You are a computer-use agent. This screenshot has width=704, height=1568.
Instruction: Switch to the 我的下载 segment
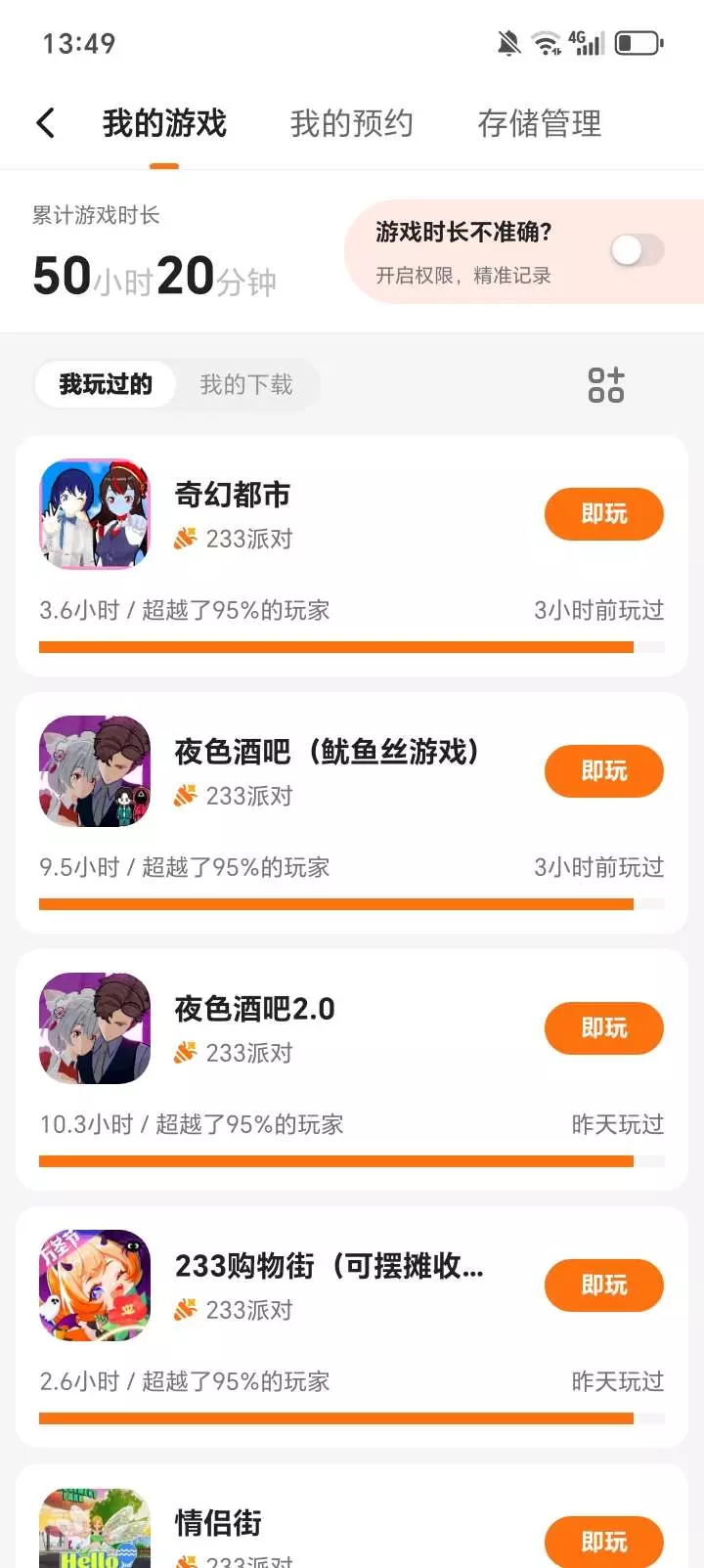pyautogui.click(x=246, y=384)
